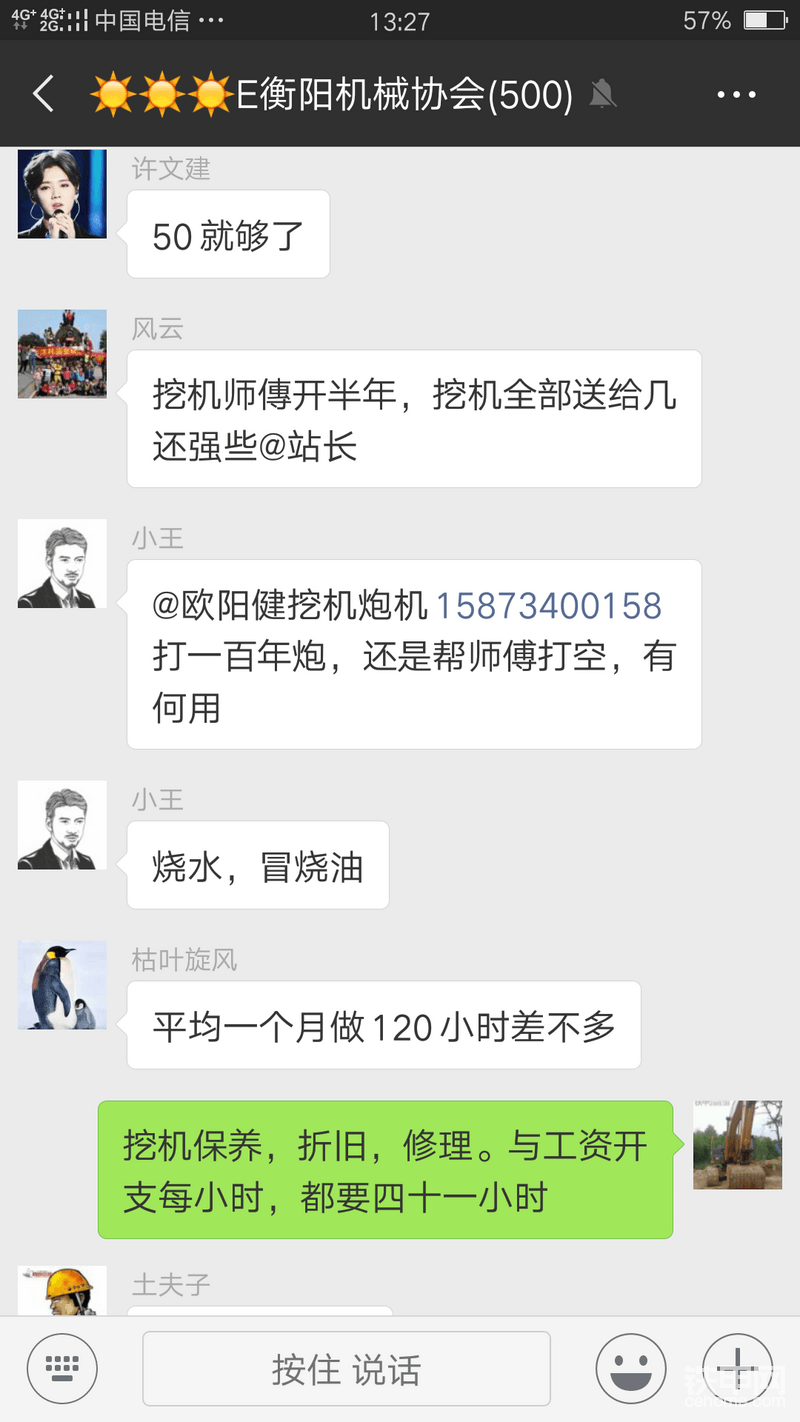
Task: Open my own excavator avatar
Action: pos(738,1145)
